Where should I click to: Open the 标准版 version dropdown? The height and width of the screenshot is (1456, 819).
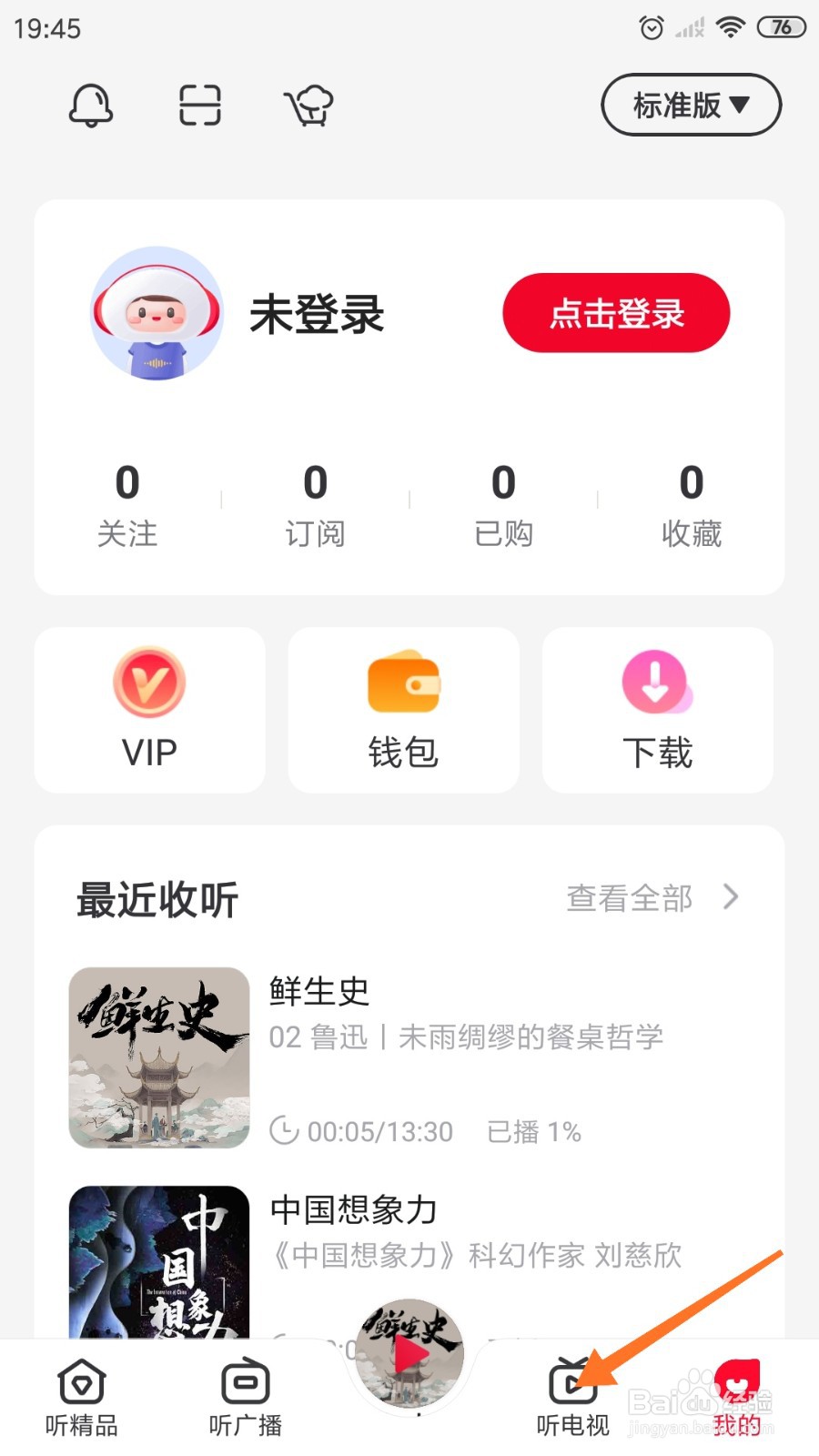[x=690, y=106]
